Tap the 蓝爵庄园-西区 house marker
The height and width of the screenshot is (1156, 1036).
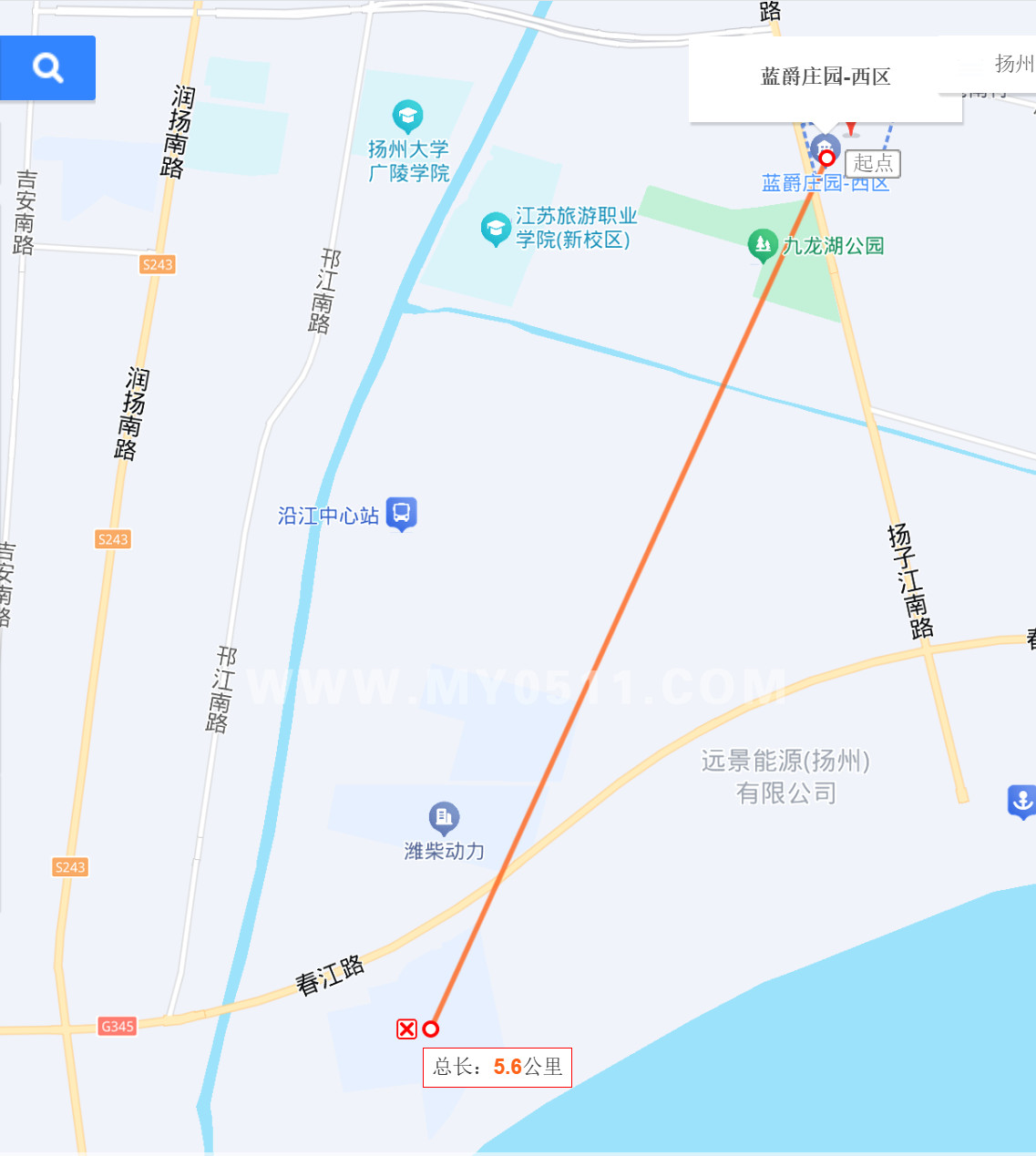point(825,146)
